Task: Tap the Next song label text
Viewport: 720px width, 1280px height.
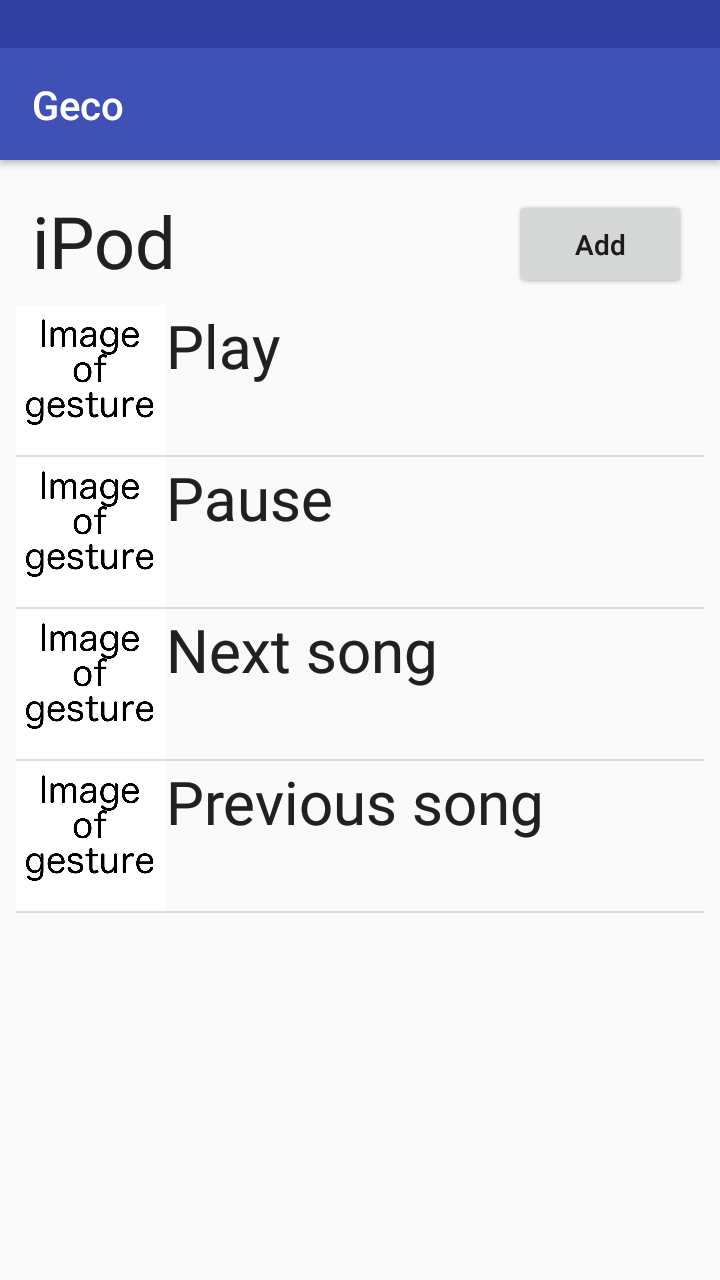Action: [301, 651]
